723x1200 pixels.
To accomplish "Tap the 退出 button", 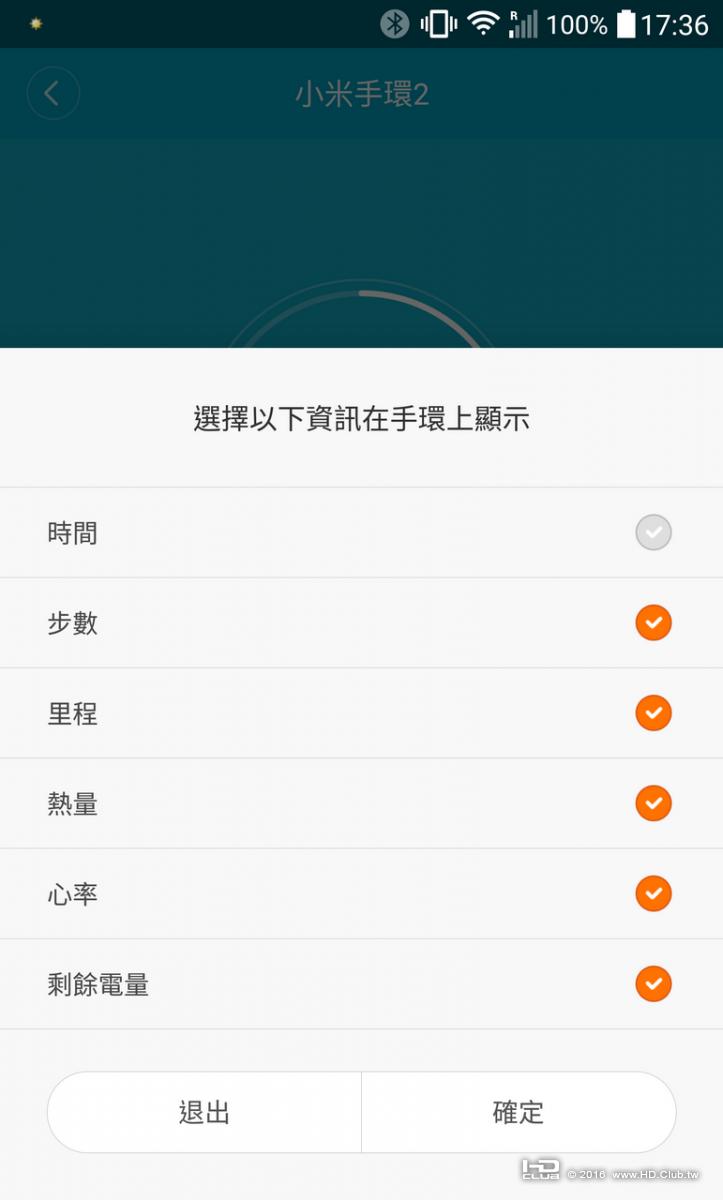I will pos(205,1112).
